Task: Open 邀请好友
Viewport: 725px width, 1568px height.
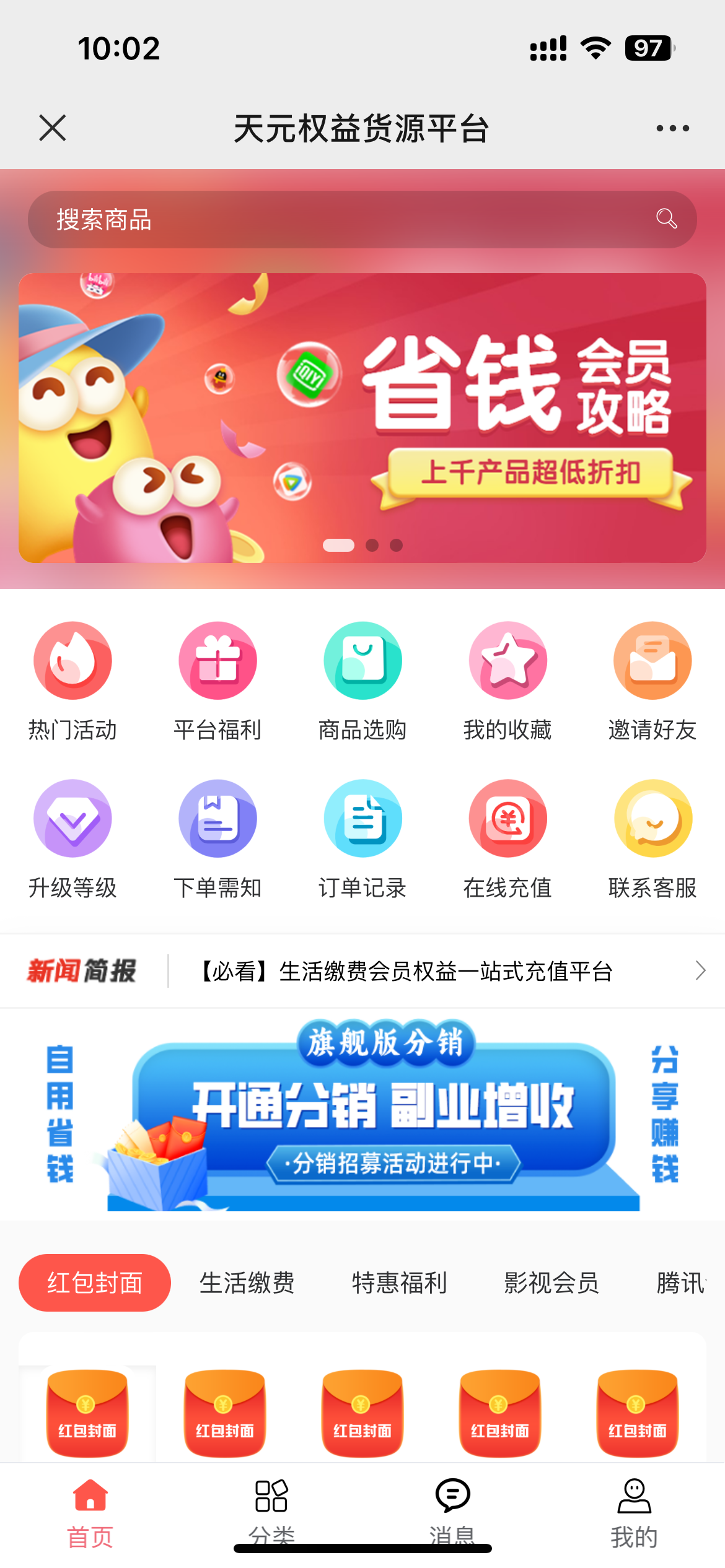Action: 652,681
